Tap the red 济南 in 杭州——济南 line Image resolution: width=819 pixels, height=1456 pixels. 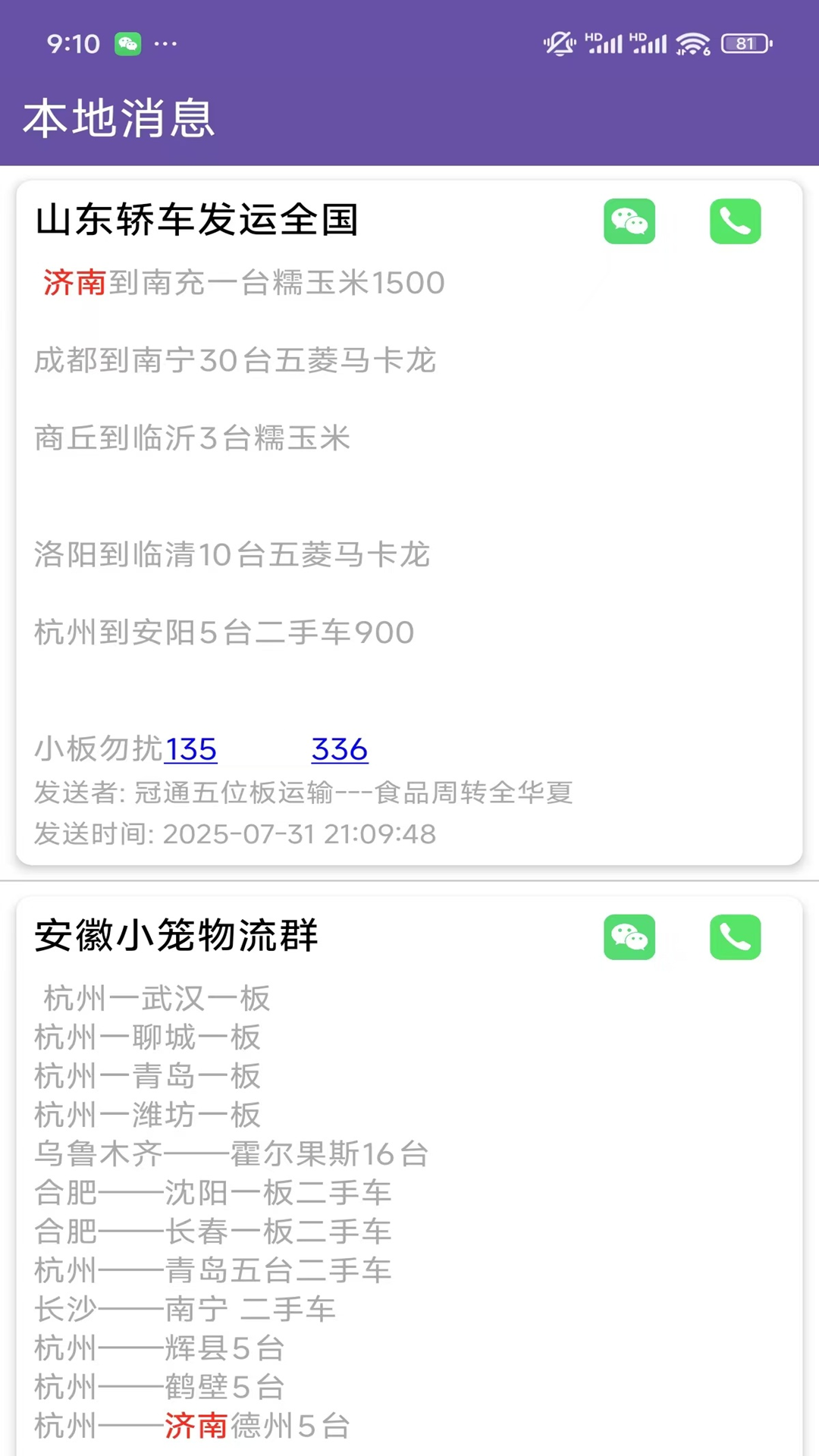click(x=195, y=1426)
